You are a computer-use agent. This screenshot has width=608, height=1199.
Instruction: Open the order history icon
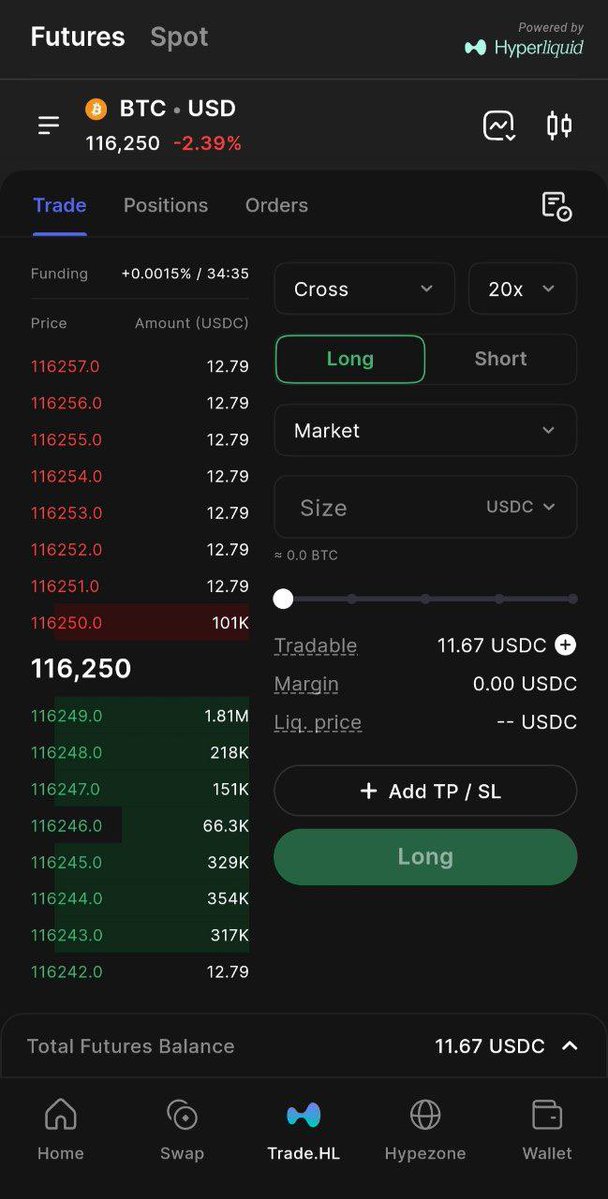coord(557,206)
